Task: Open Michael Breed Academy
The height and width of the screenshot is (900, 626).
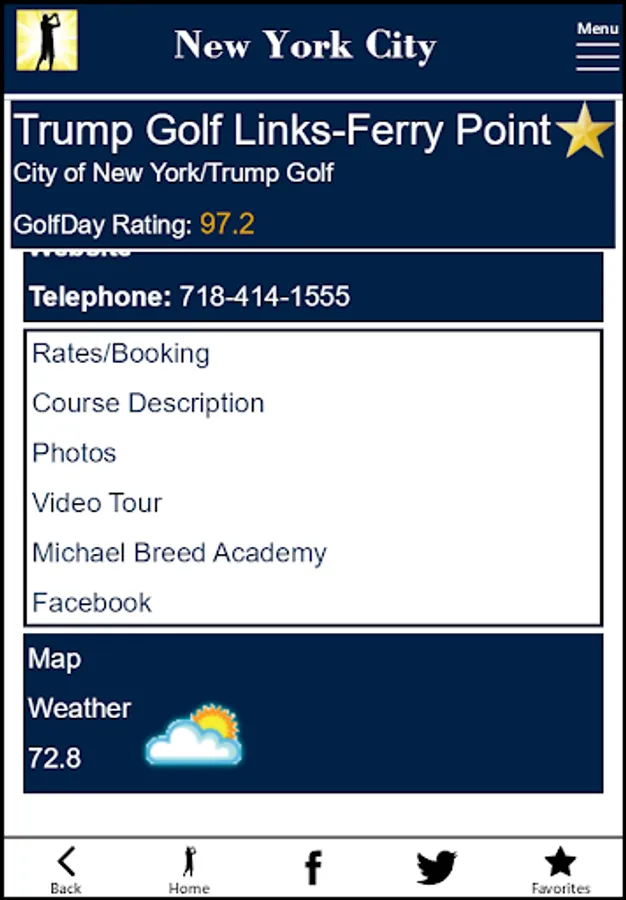Action: point(179,553)
